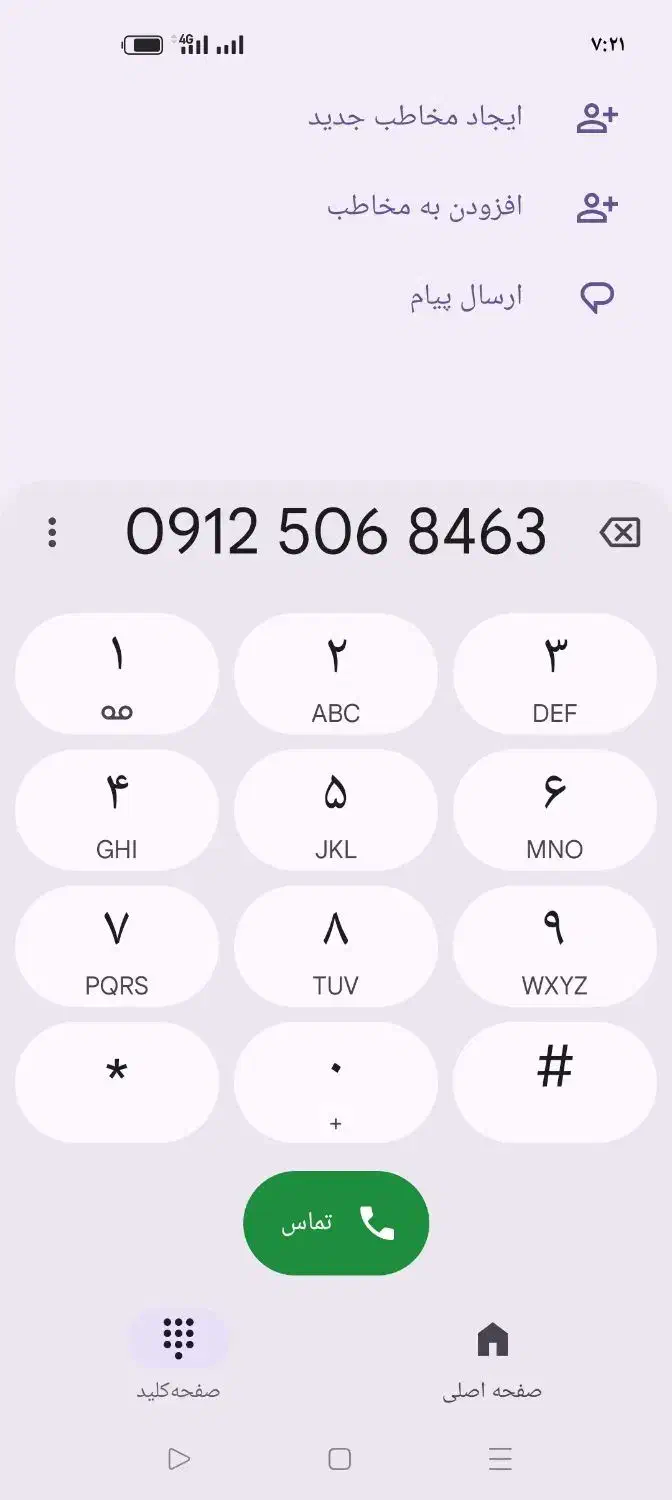The height and width of the screenshot is (1500, 672).
Task: Switch to the صفحه اصلی (home) tab
Action: 492,1358
